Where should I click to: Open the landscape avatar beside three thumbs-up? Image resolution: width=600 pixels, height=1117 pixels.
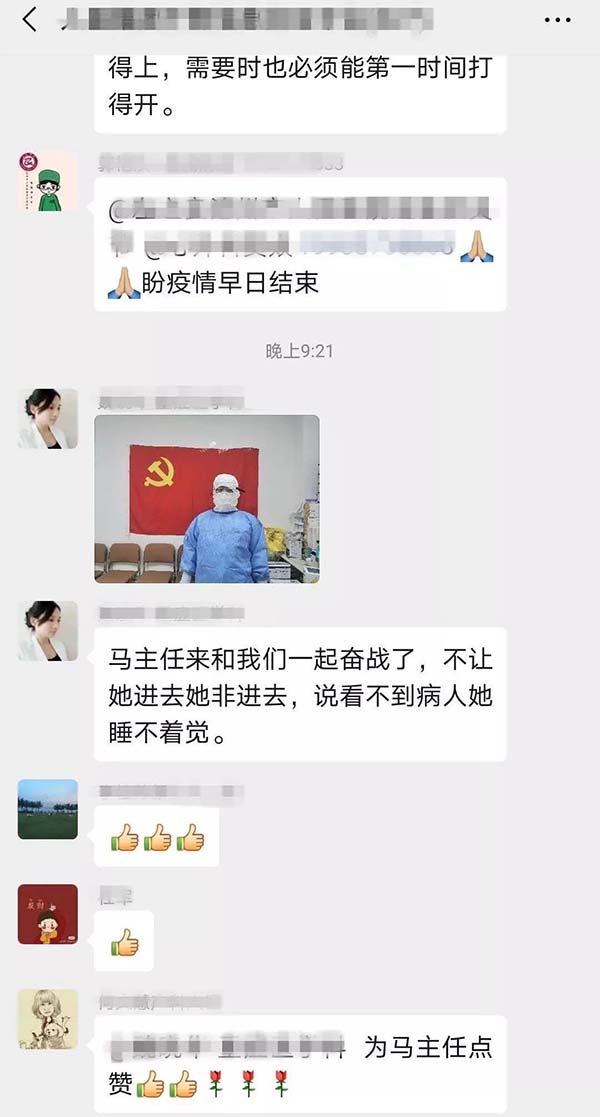[47, 809]
